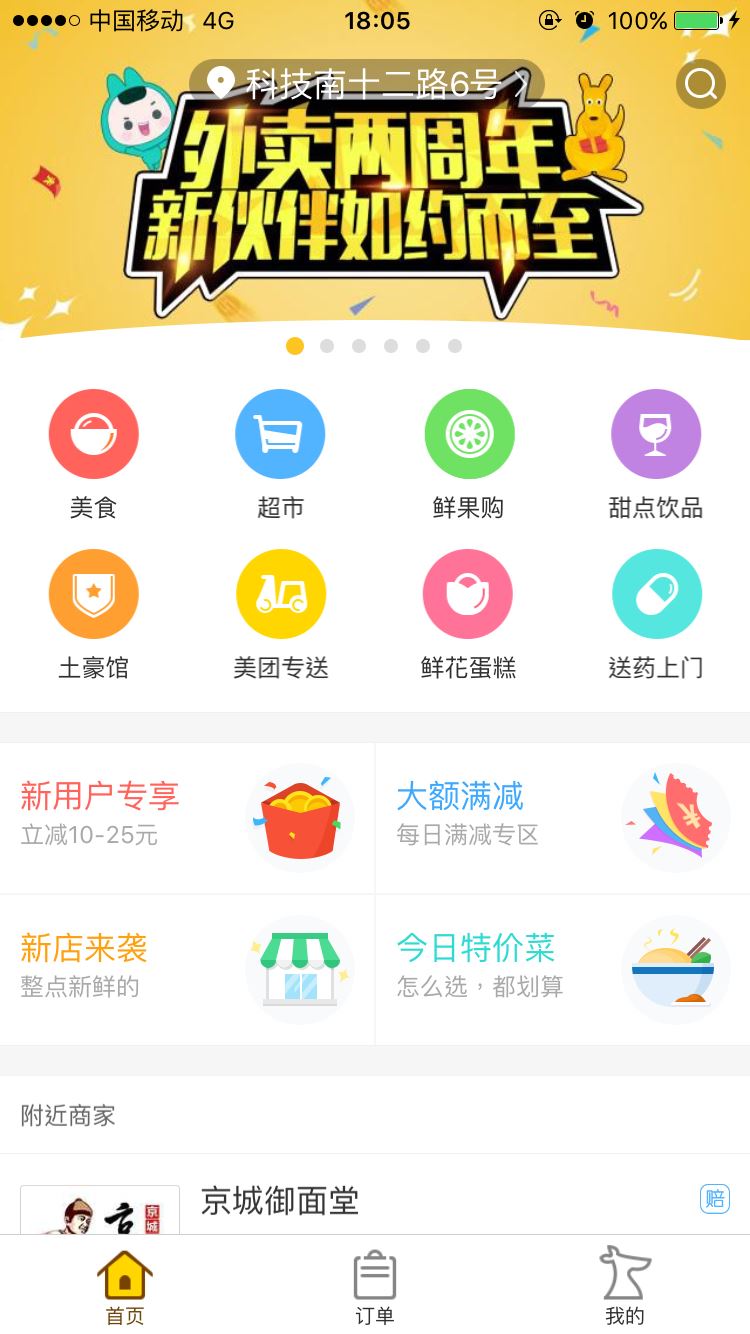The width and height of the screenshot is (750, 1334).
Task: Open the 新用户专享 offer card
Action: tap(187, 818)
